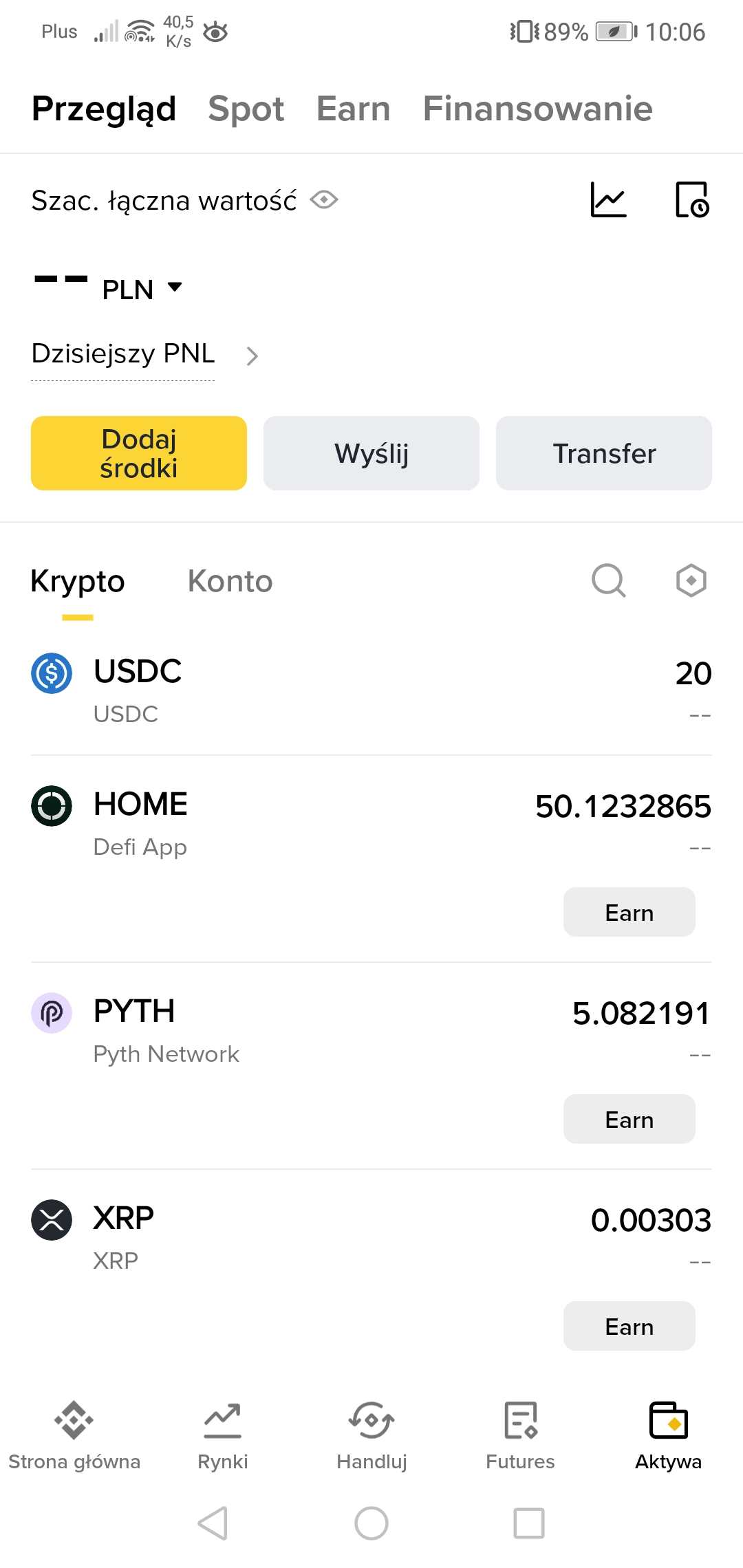743x1568 pixels.
Task: Toggle balance visibility eye icon
Action: click(x=324, y=200)
